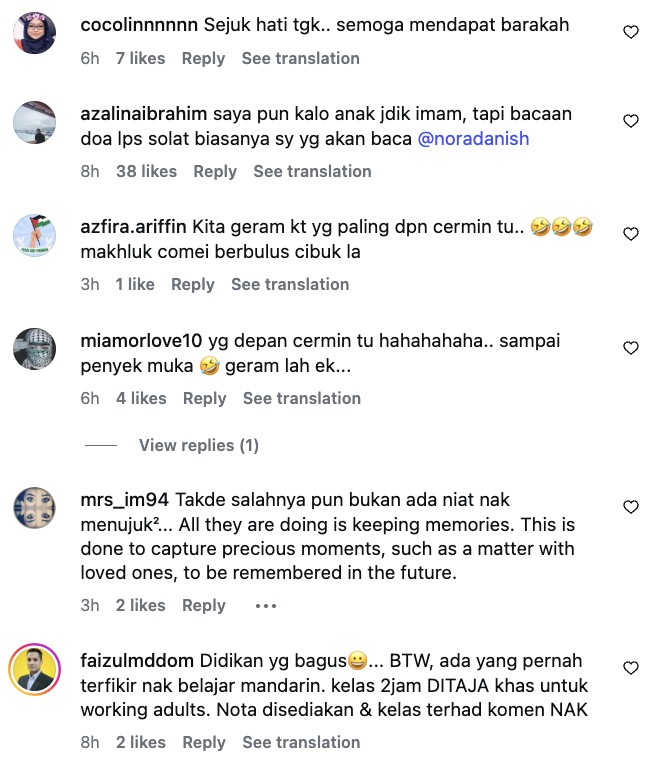See translation of cocolinnnnnn's comment

click(300, 58)
